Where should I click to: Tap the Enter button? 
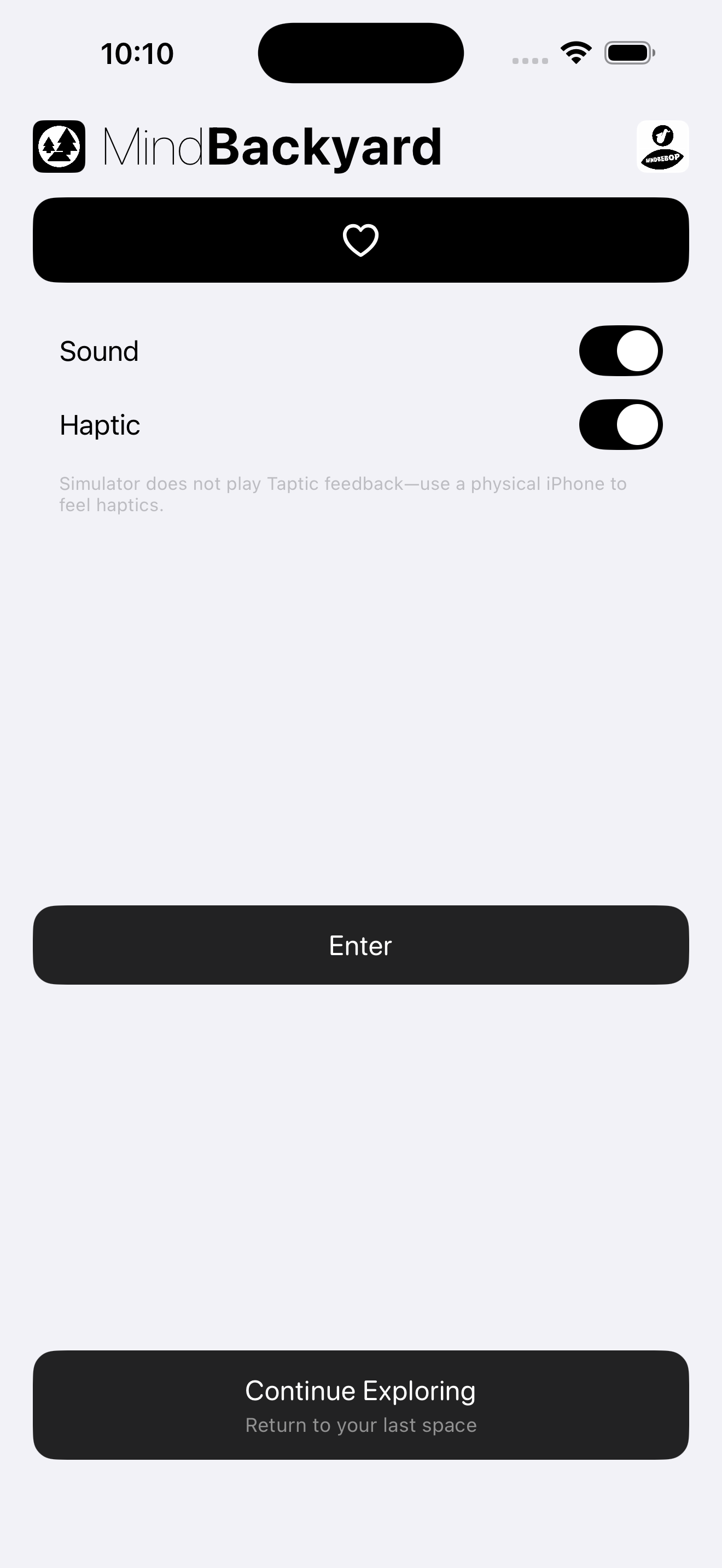coord(360,945)
